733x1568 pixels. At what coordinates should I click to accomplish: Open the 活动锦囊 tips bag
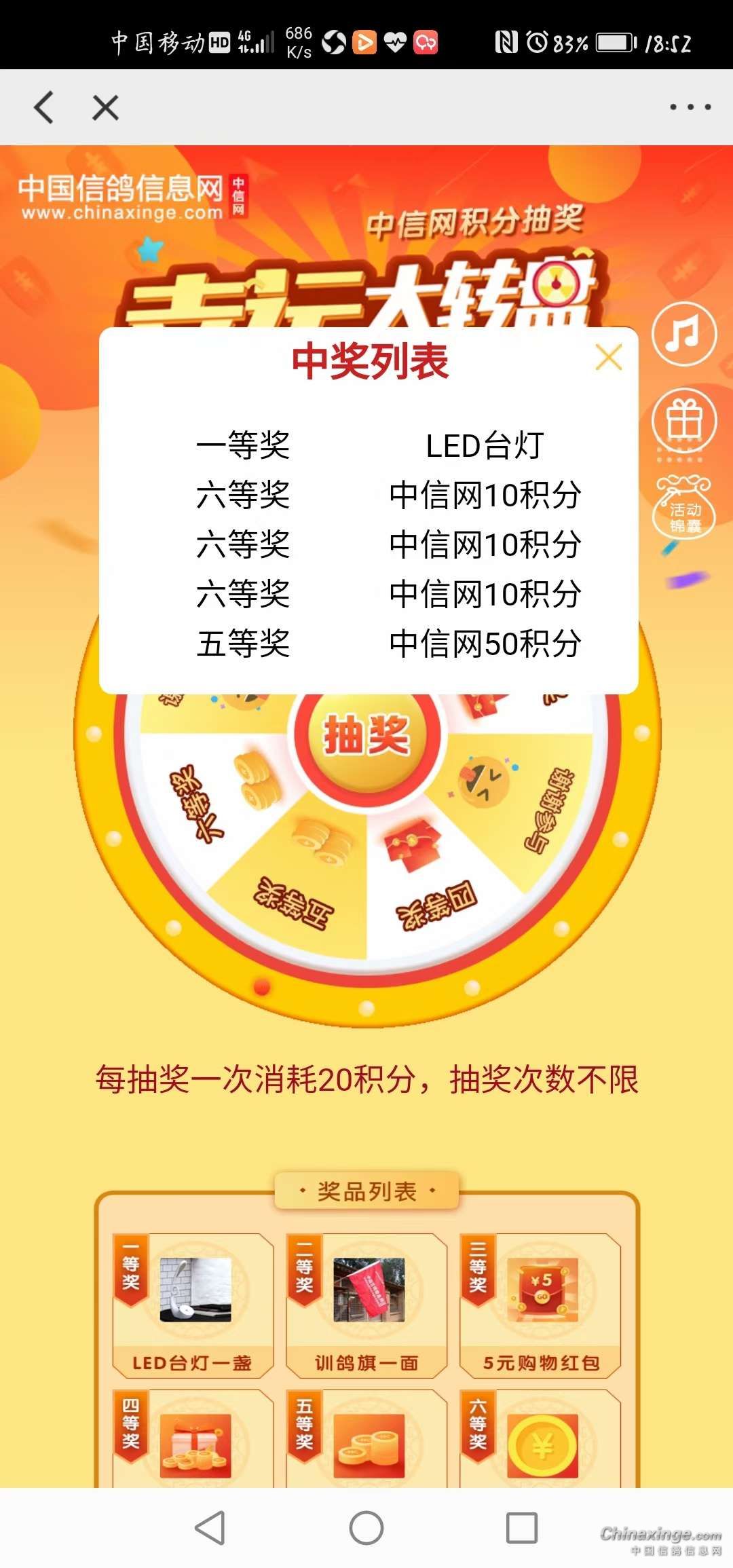click(x=683, y=509)
